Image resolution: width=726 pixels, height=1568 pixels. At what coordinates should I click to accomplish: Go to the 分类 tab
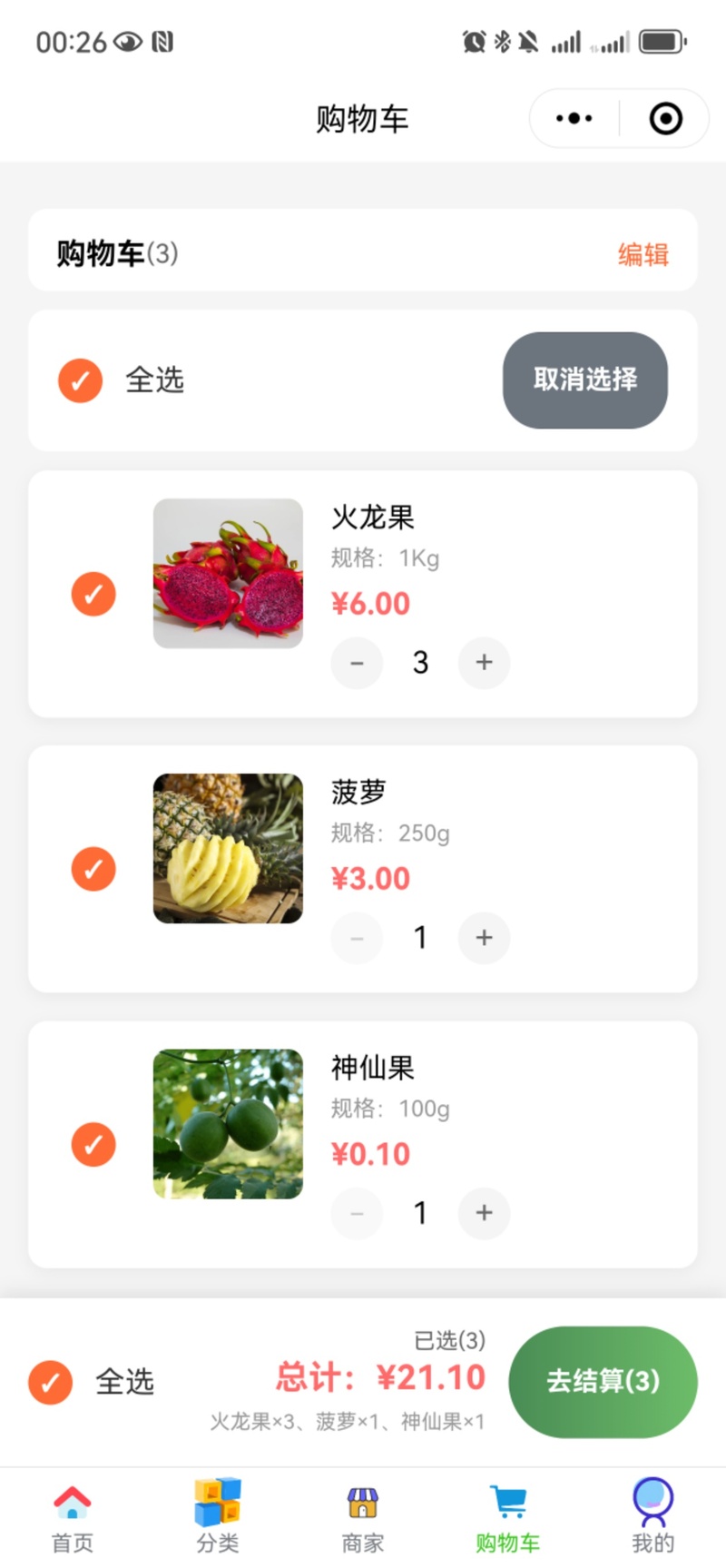218,1518
